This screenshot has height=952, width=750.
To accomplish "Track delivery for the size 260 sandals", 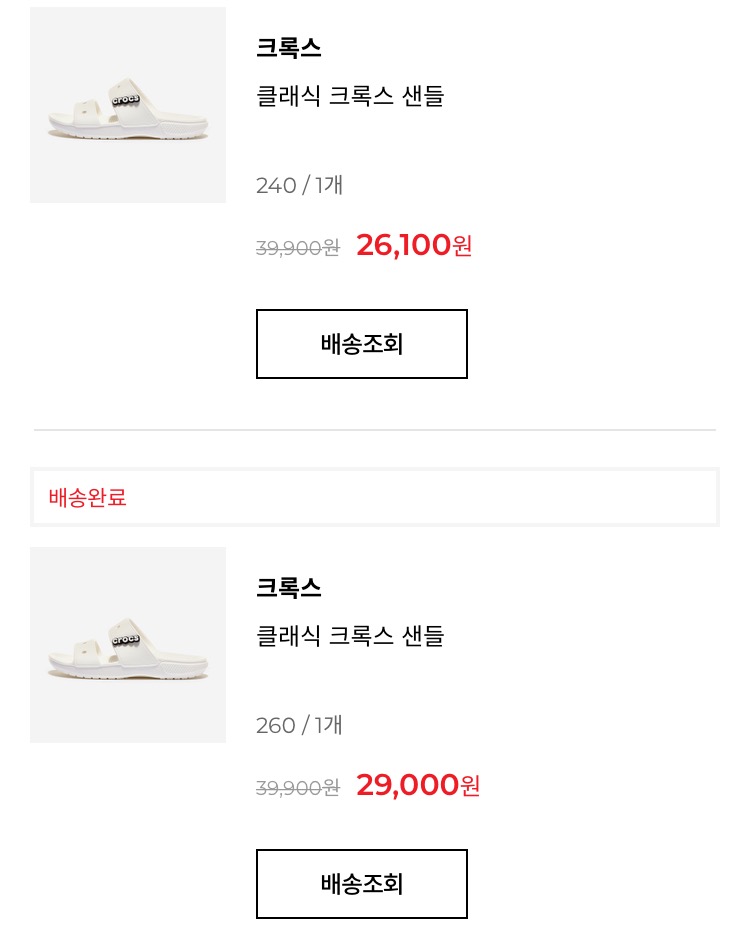I will click(361, 884).
